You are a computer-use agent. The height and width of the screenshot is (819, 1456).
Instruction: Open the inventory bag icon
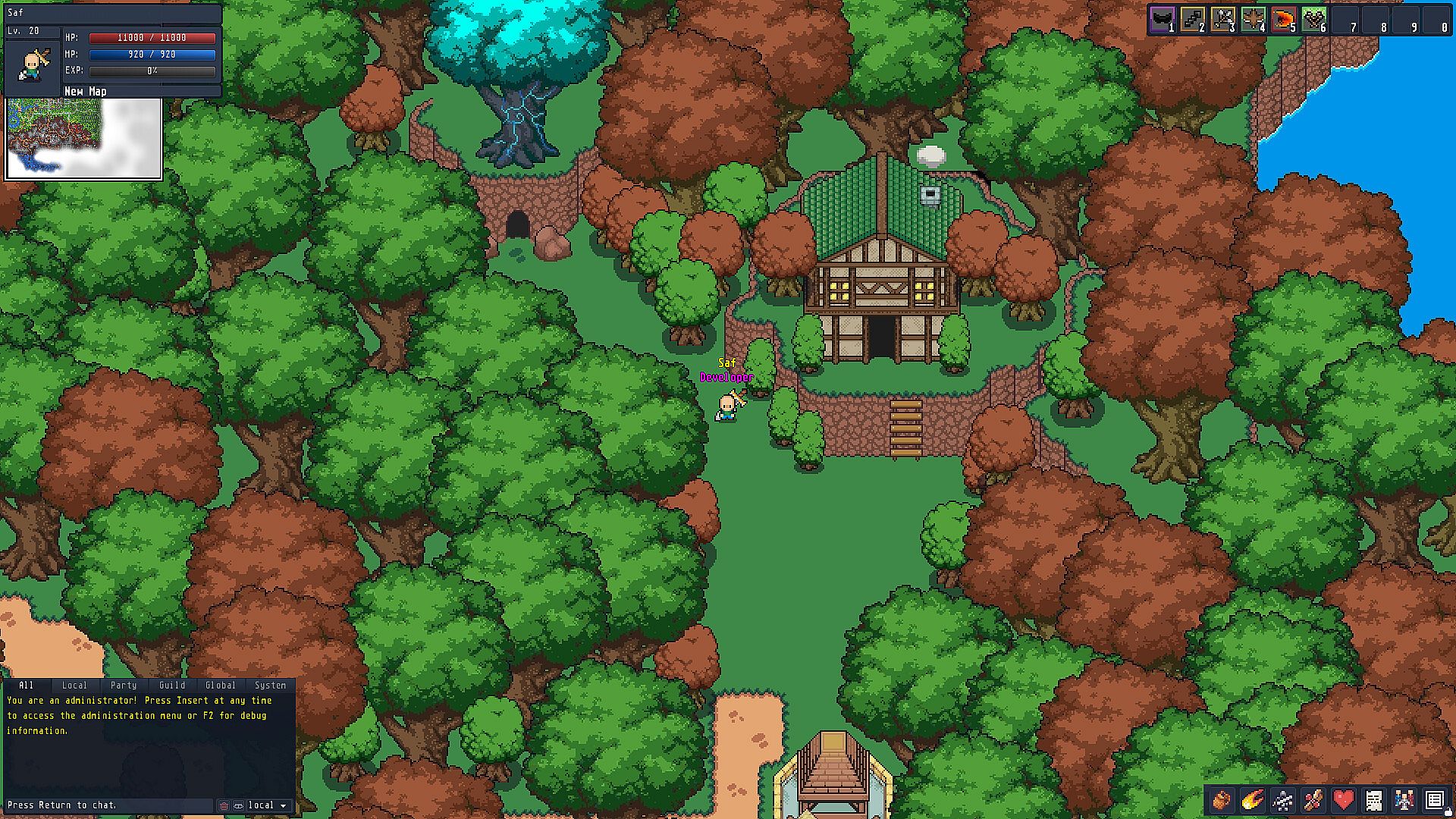pos(1222,800)
